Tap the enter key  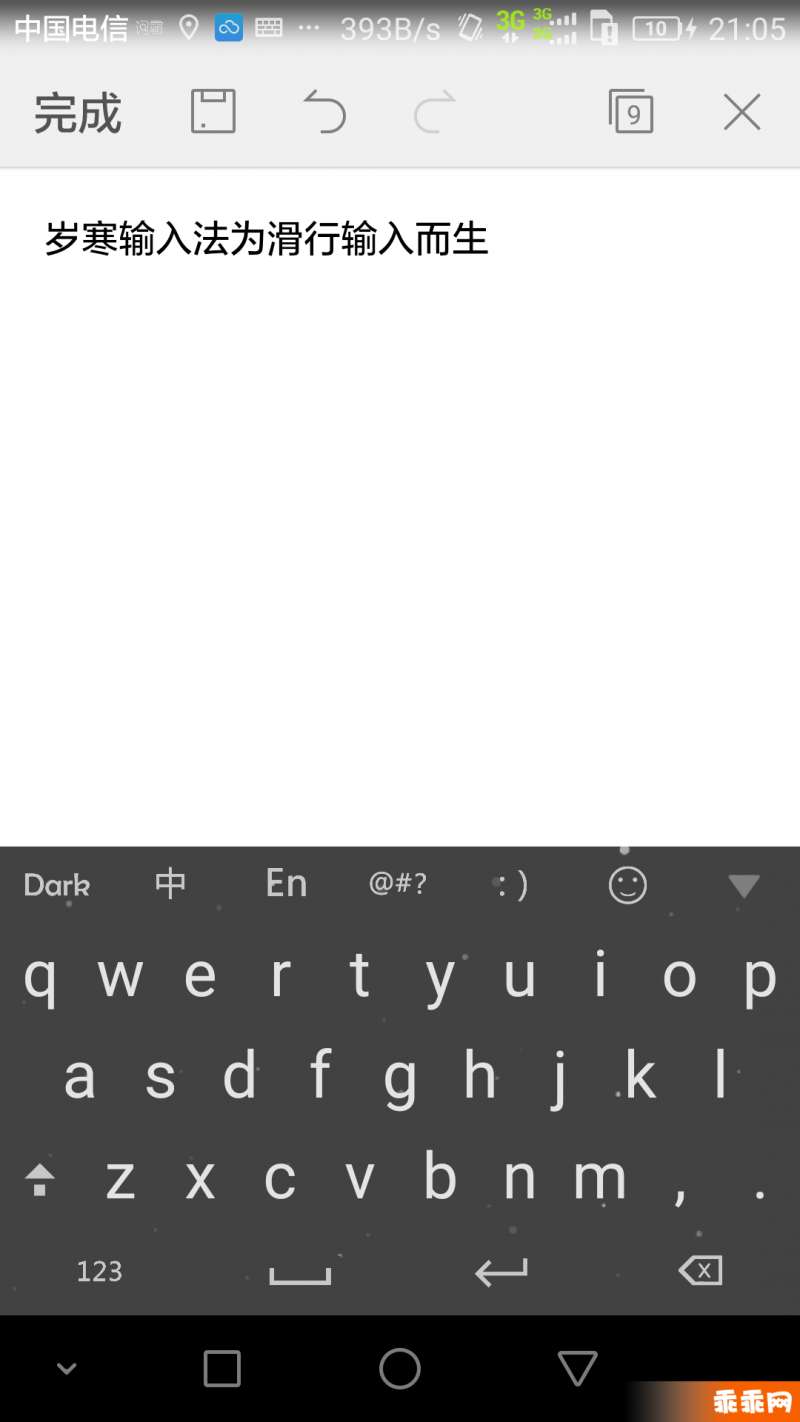pos(501,1272)
